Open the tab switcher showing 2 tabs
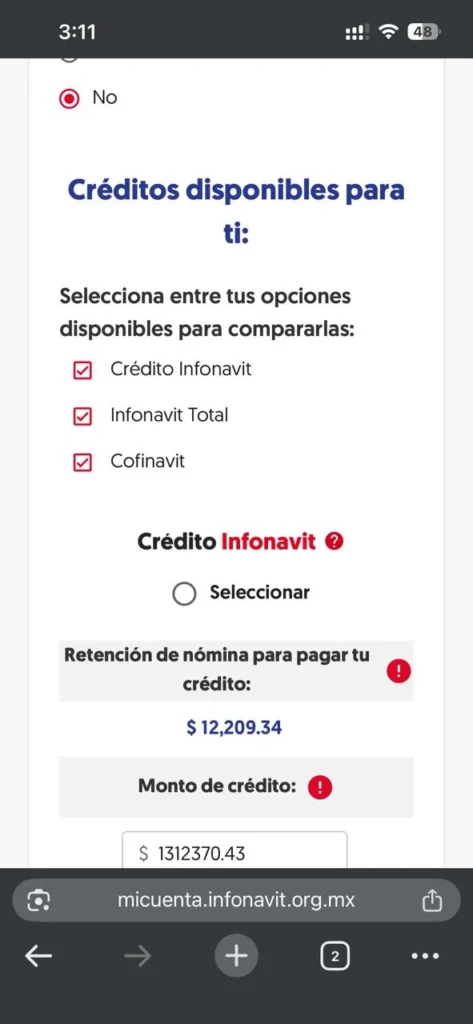Screen dimensions: 473x1024 335,957
